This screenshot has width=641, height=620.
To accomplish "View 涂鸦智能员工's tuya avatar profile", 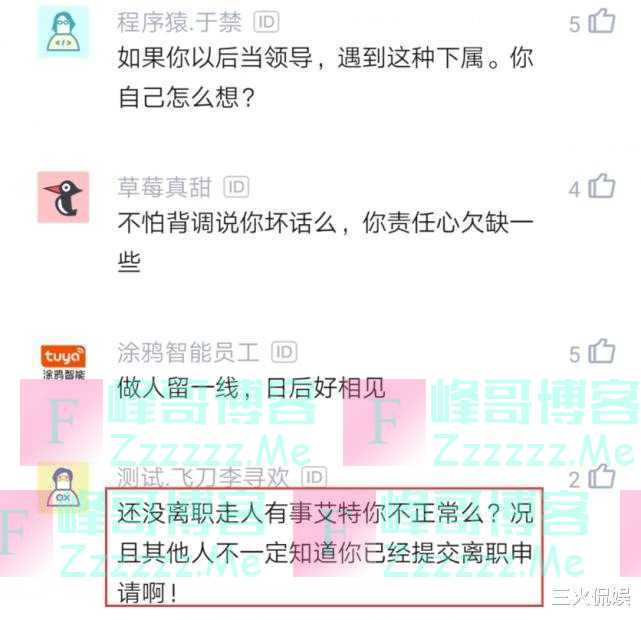I will pyautogui.click(x=63, y=361).
